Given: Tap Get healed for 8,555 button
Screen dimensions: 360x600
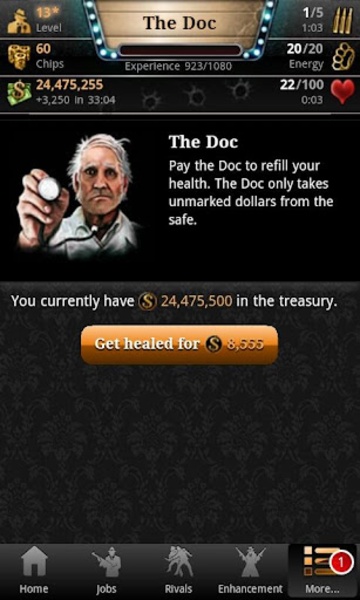Looking at the screenshot, I should 179,344.
